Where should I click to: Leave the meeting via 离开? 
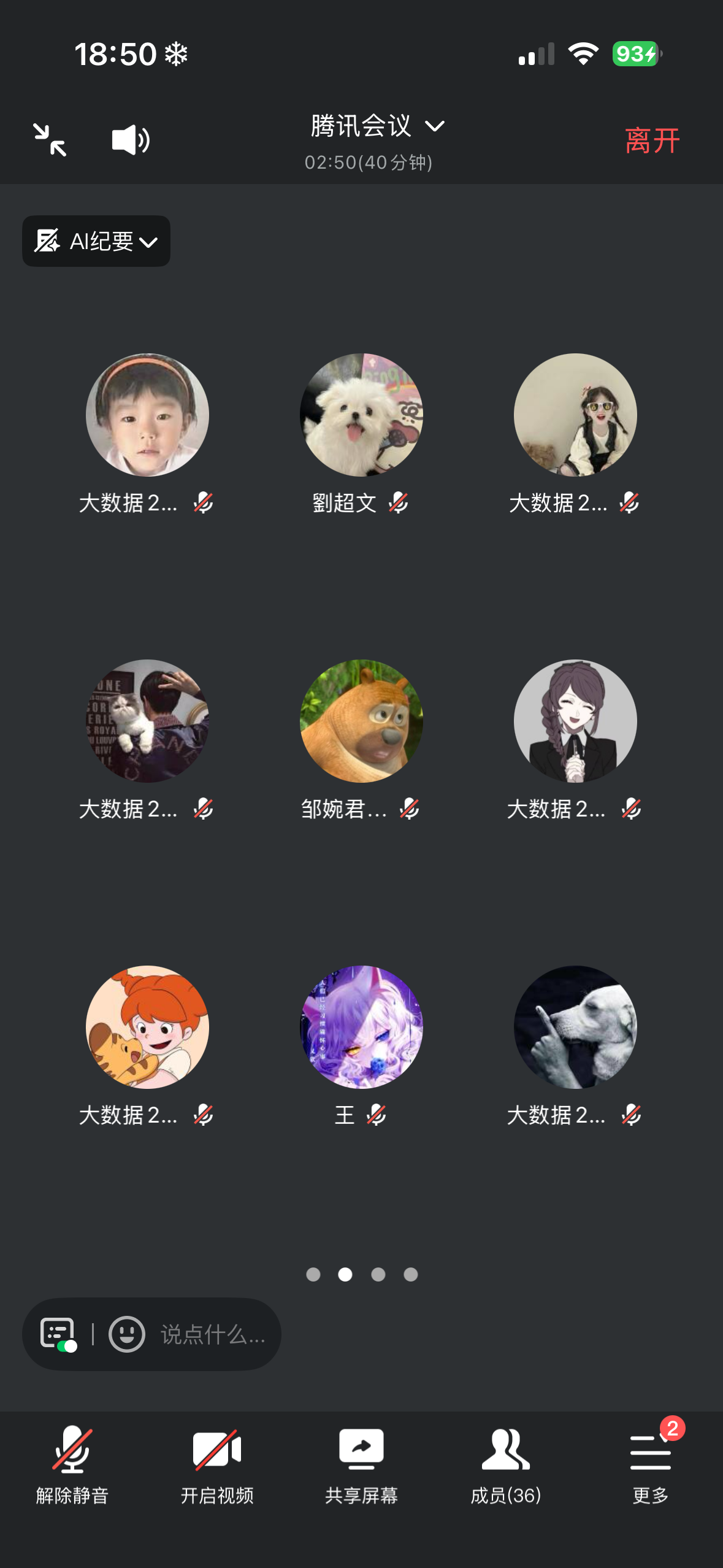click(x=652, y=140)
